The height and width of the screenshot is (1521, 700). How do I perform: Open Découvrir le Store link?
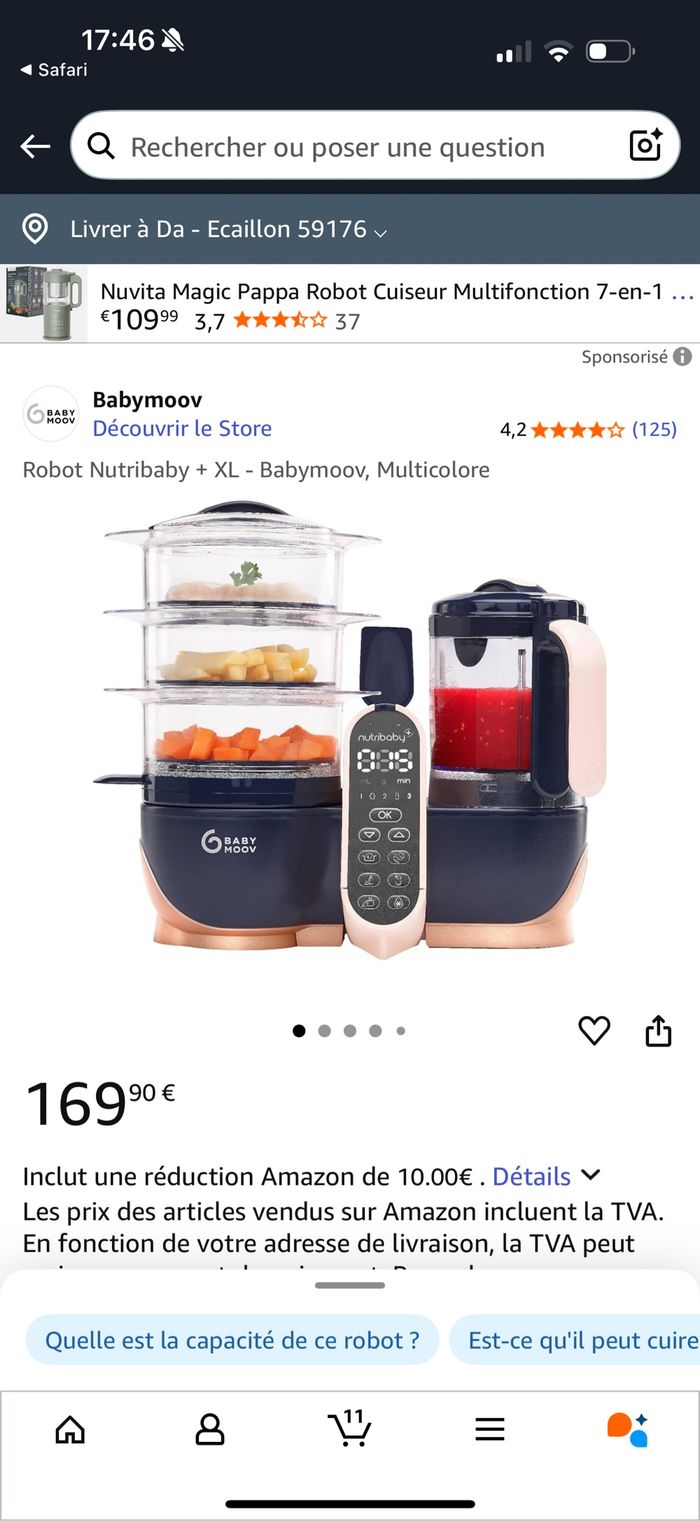pos(182,428)
